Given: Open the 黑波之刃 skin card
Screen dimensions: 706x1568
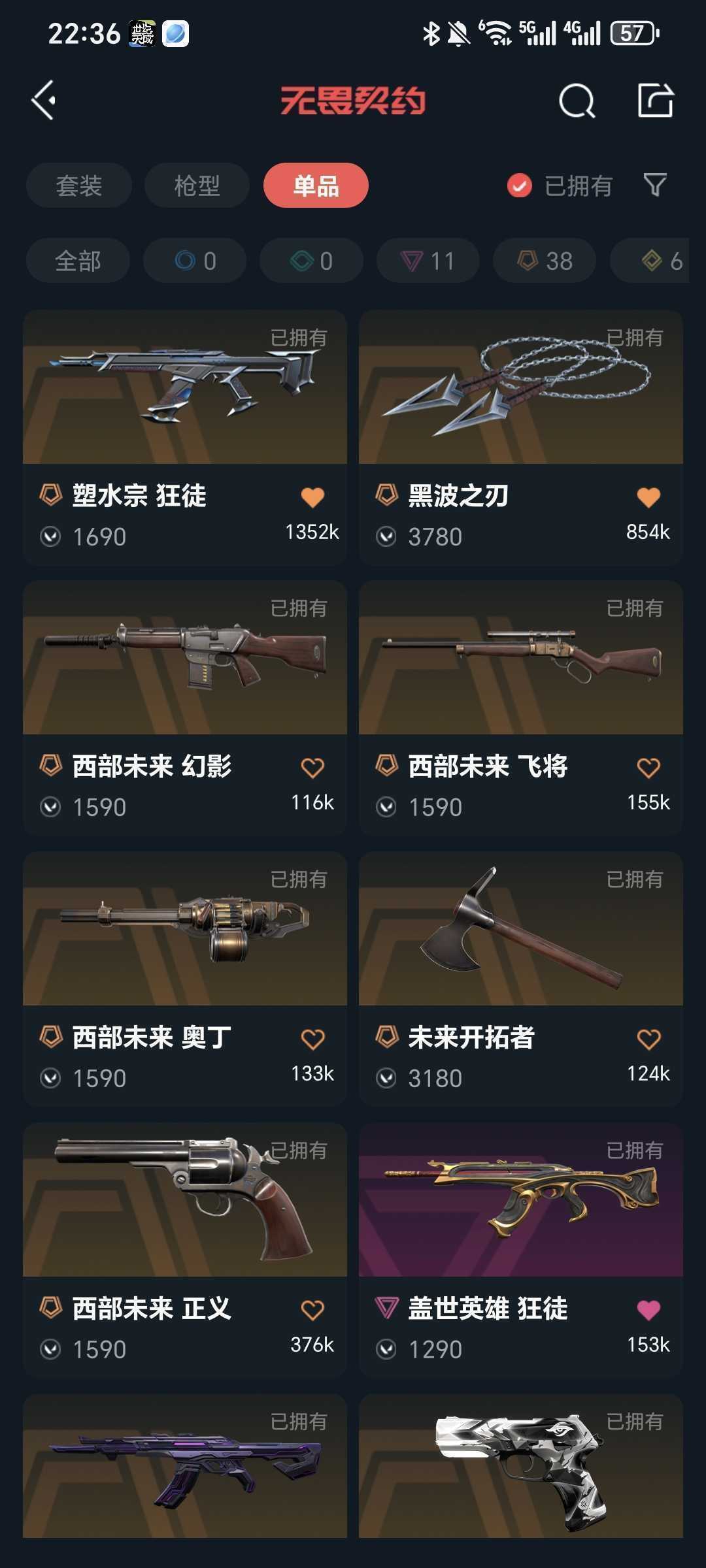Looking at the screenshot, I should tap(521, 437).
